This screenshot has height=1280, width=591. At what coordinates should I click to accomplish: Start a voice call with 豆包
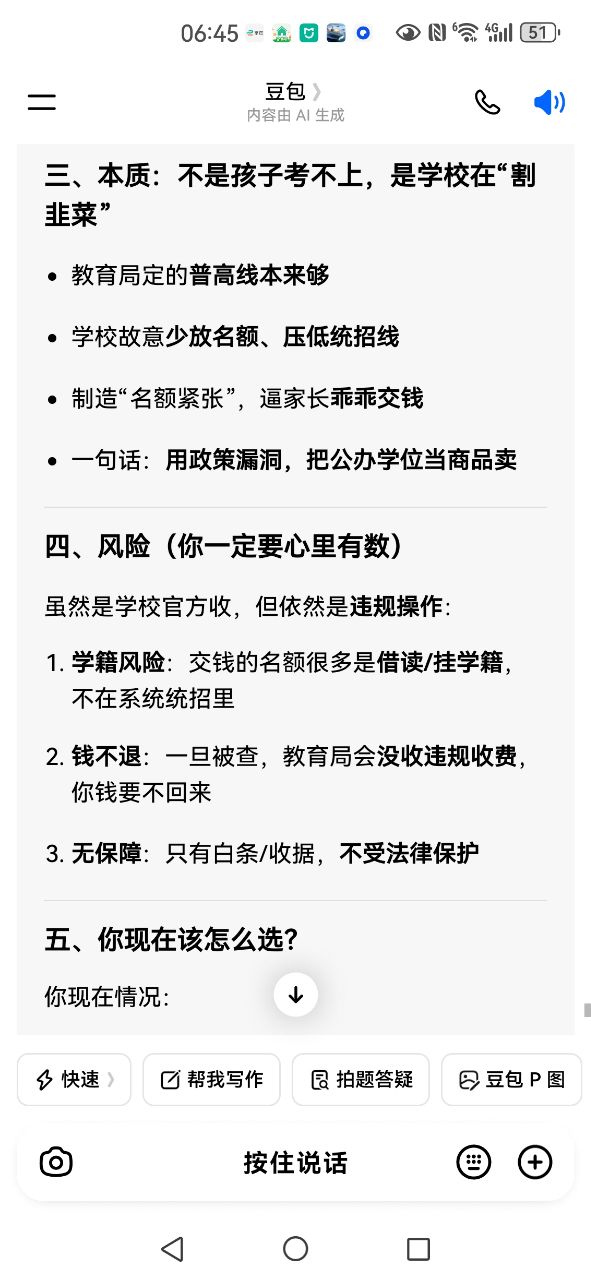(487, 102)
